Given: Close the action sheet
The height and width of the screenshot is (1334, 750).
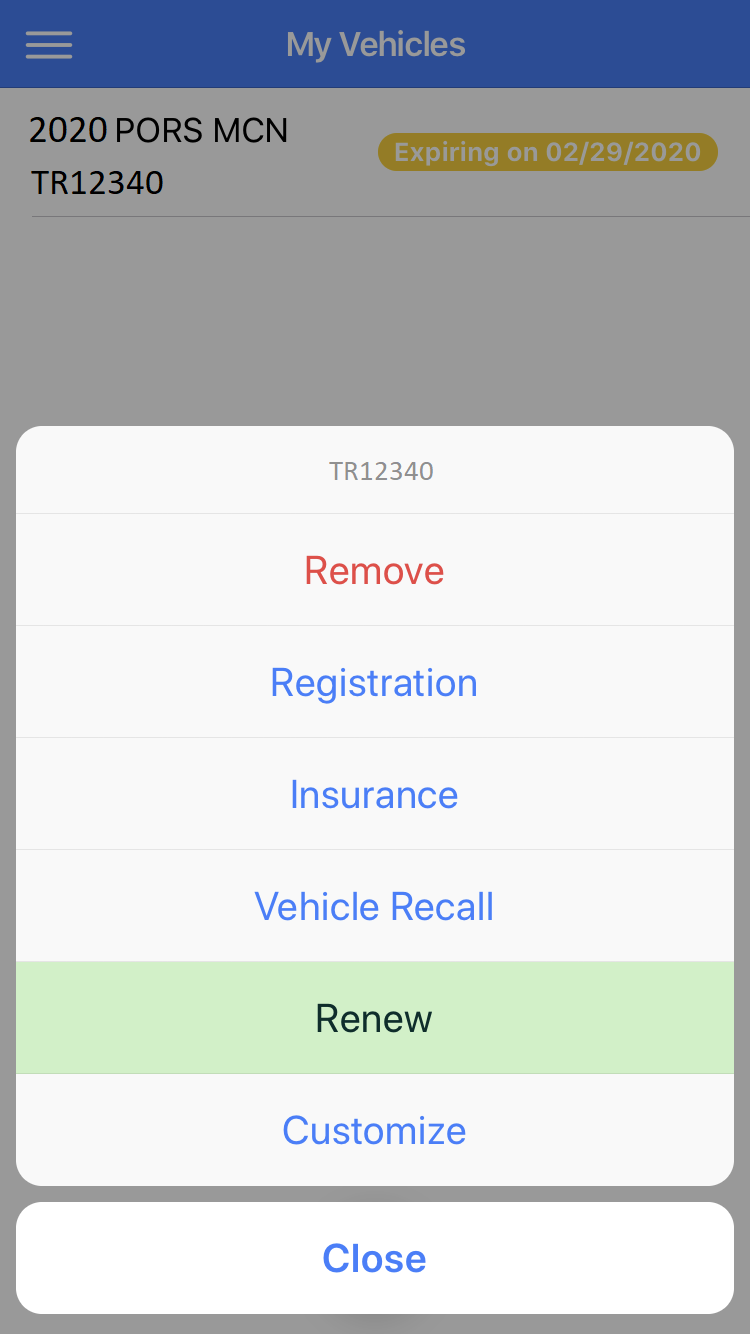Looking at the screenshot, I should [x=375, y=1258].
